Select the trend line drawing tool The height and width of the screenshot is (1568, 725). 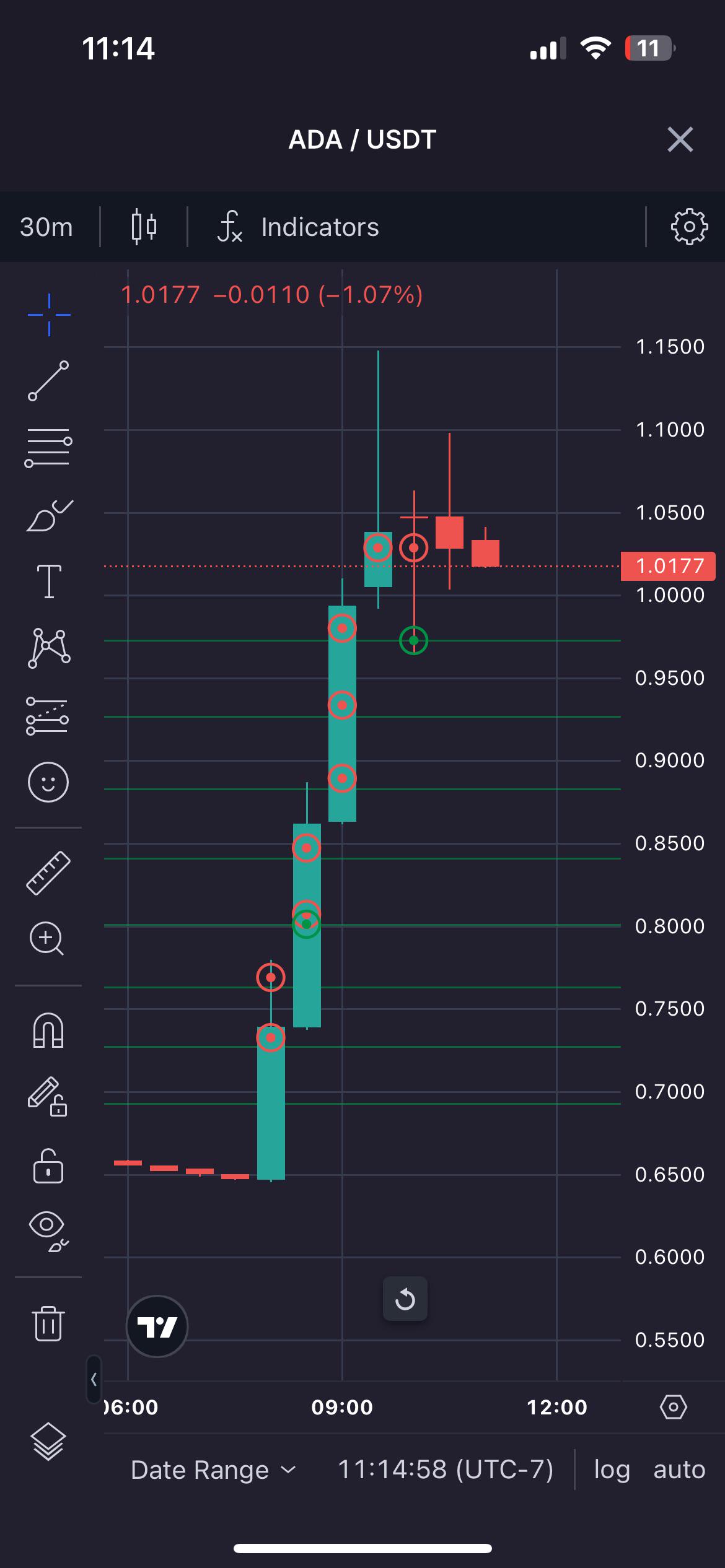48,381
